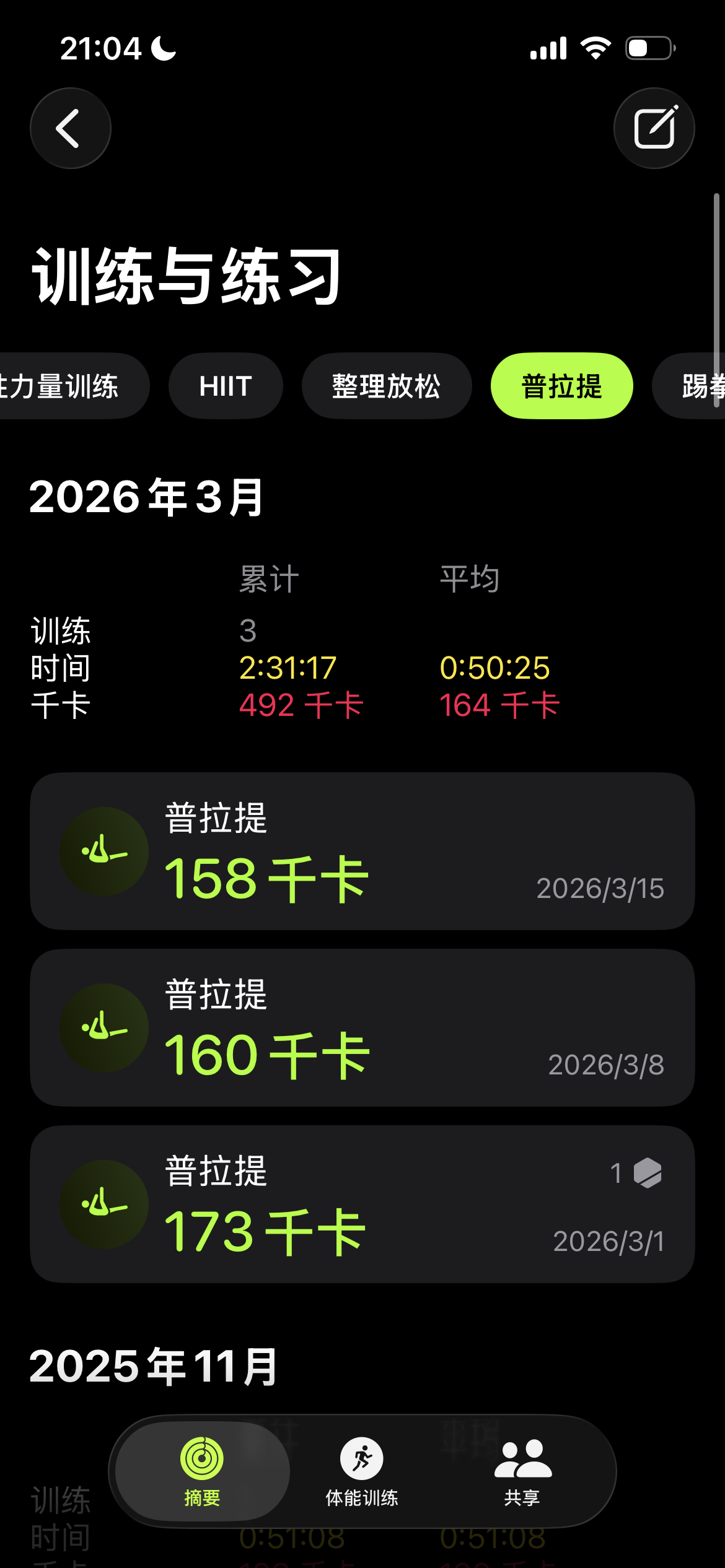Switch to the 体能训练 tab
Image resolution: width=725 pixels, height=1568 pixels.
click(362, 1470)
